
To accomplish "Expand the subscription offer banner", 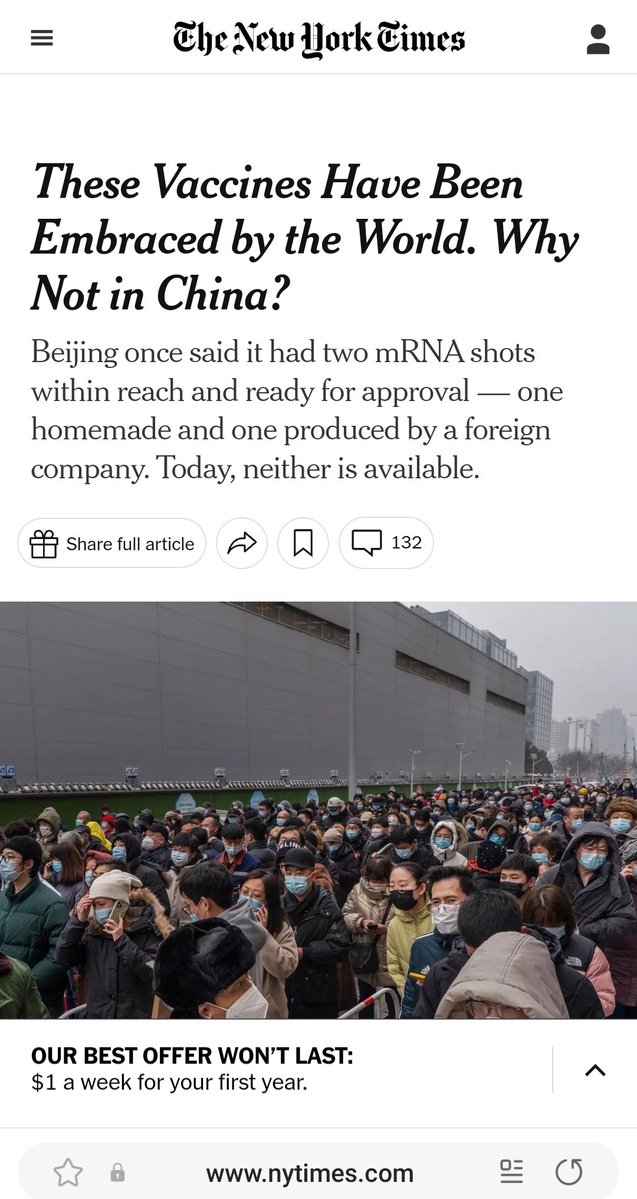I will tap(595, 1070).
